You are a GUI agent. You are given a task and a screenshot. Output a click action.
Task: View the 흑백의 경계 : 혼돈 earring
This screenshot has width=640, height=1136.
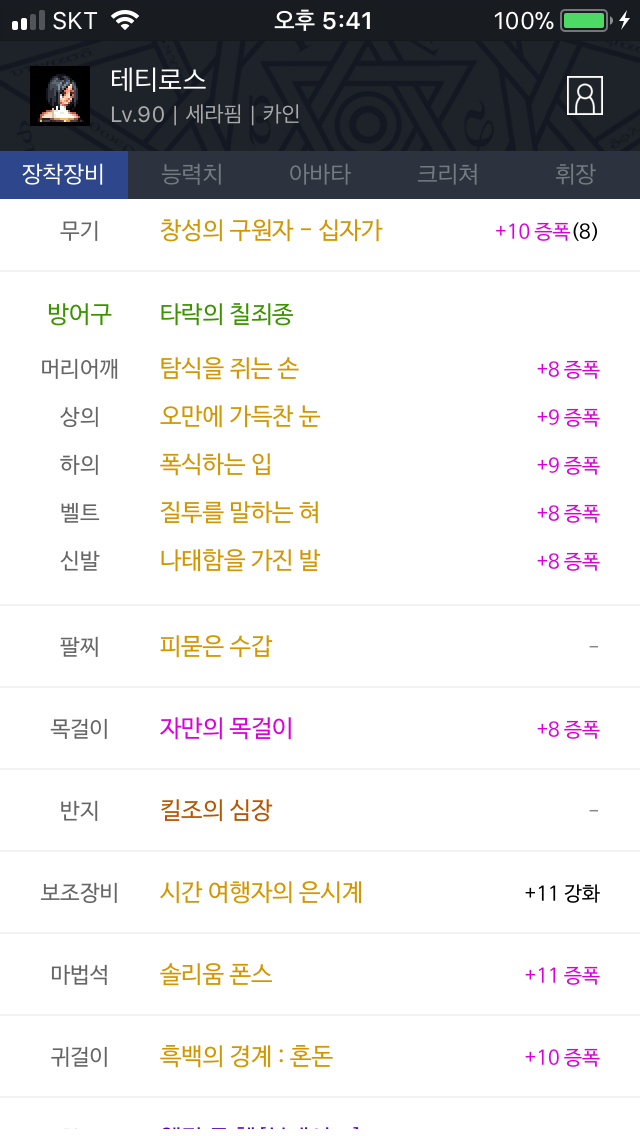click(x=246, y=1057)
